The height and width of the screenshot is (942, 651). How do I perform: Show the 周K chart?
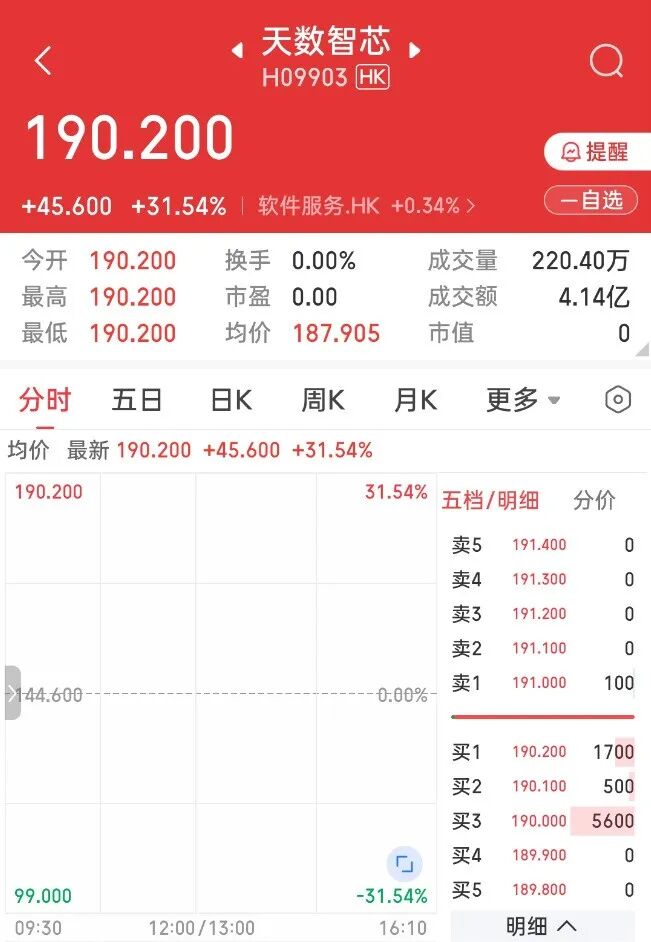323,400
